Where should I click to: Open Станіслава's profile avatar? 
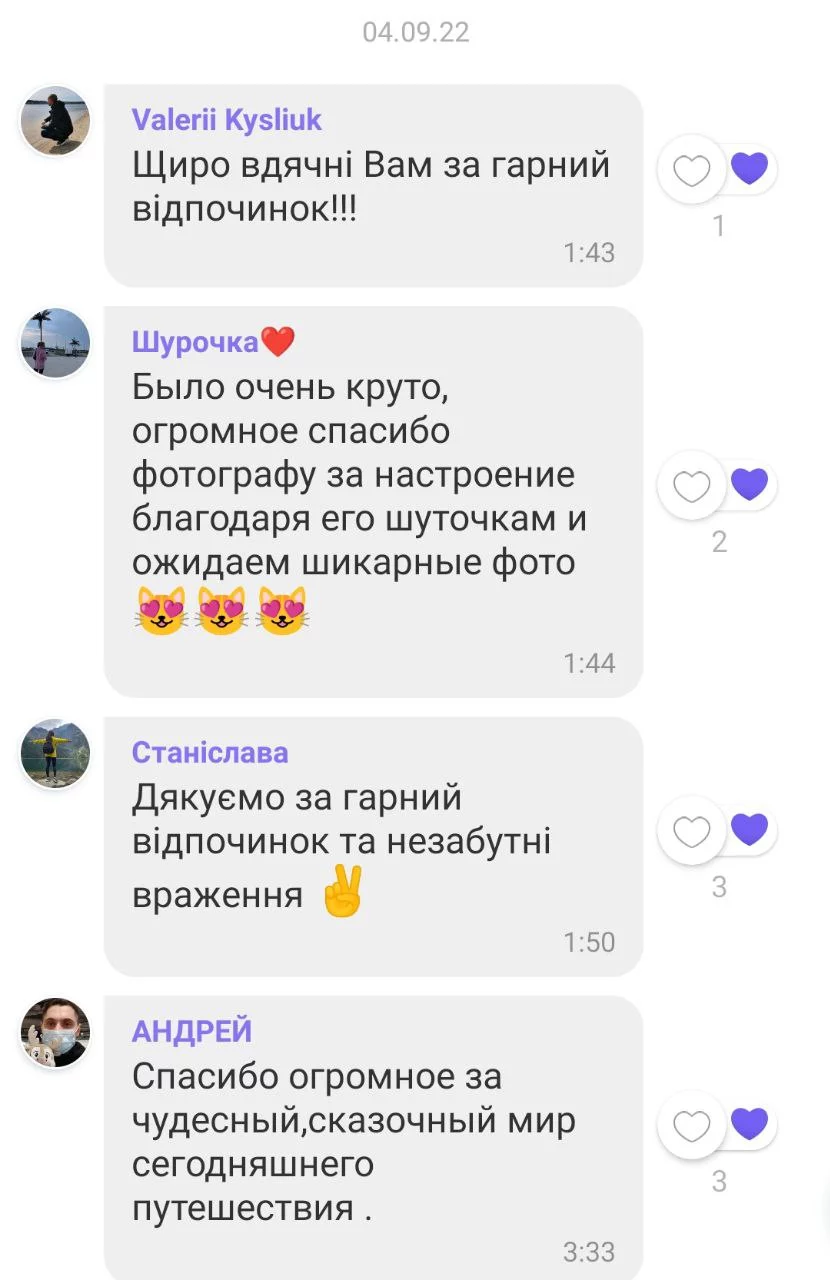tap(56, 752)
